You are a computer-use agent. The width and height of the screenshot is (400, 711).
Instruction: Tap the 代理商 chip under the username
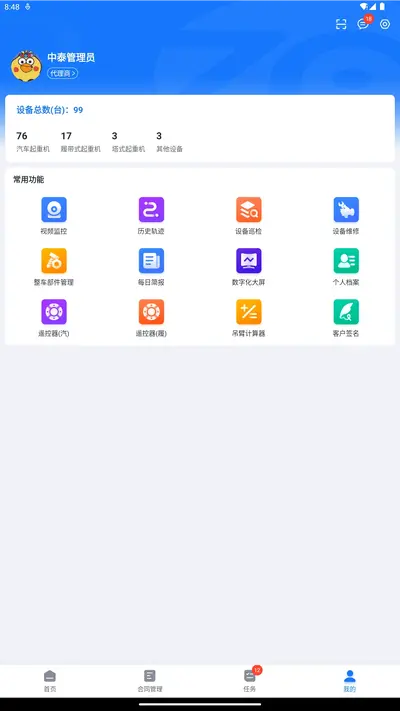(63, 73)
